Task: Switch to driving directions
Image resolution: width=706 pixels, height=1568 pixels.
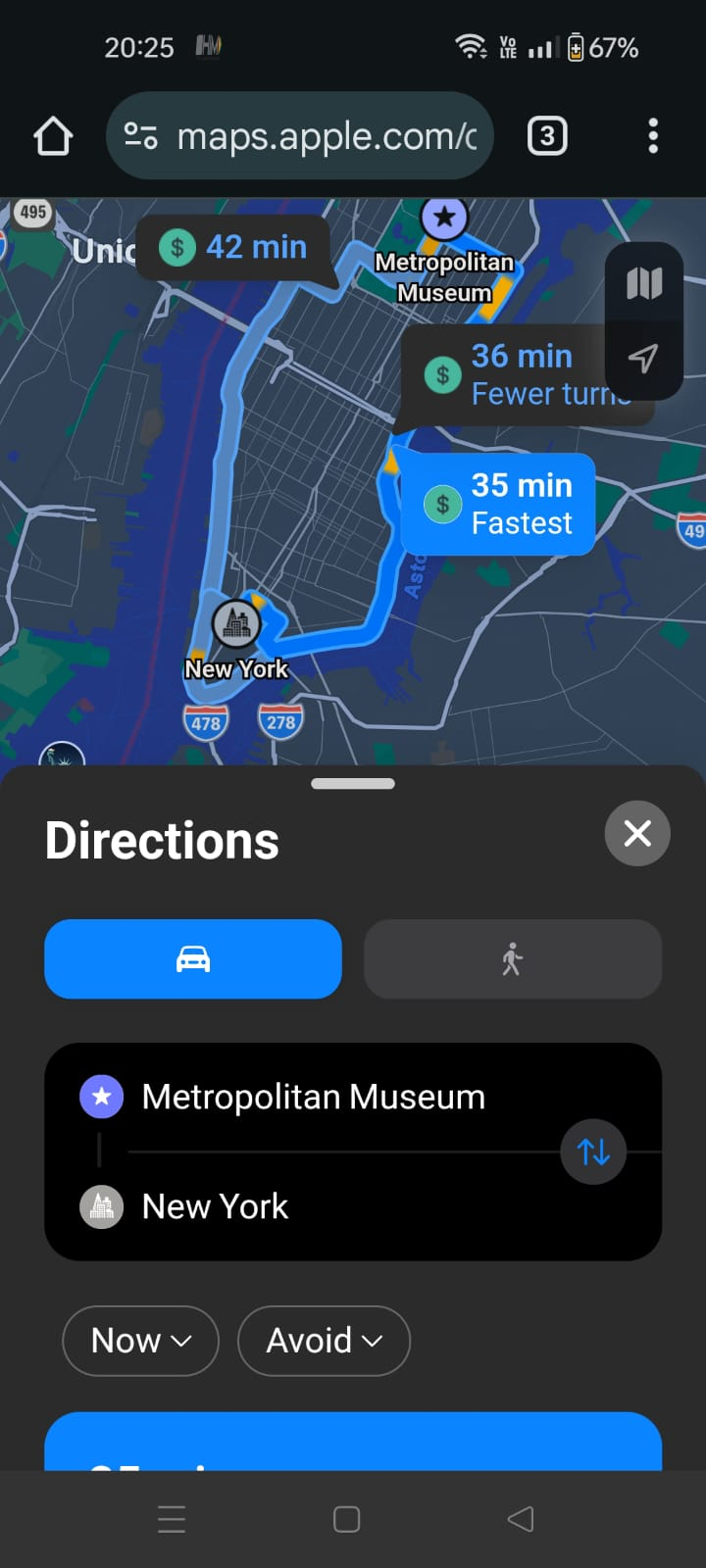Action: click(193, 958)
